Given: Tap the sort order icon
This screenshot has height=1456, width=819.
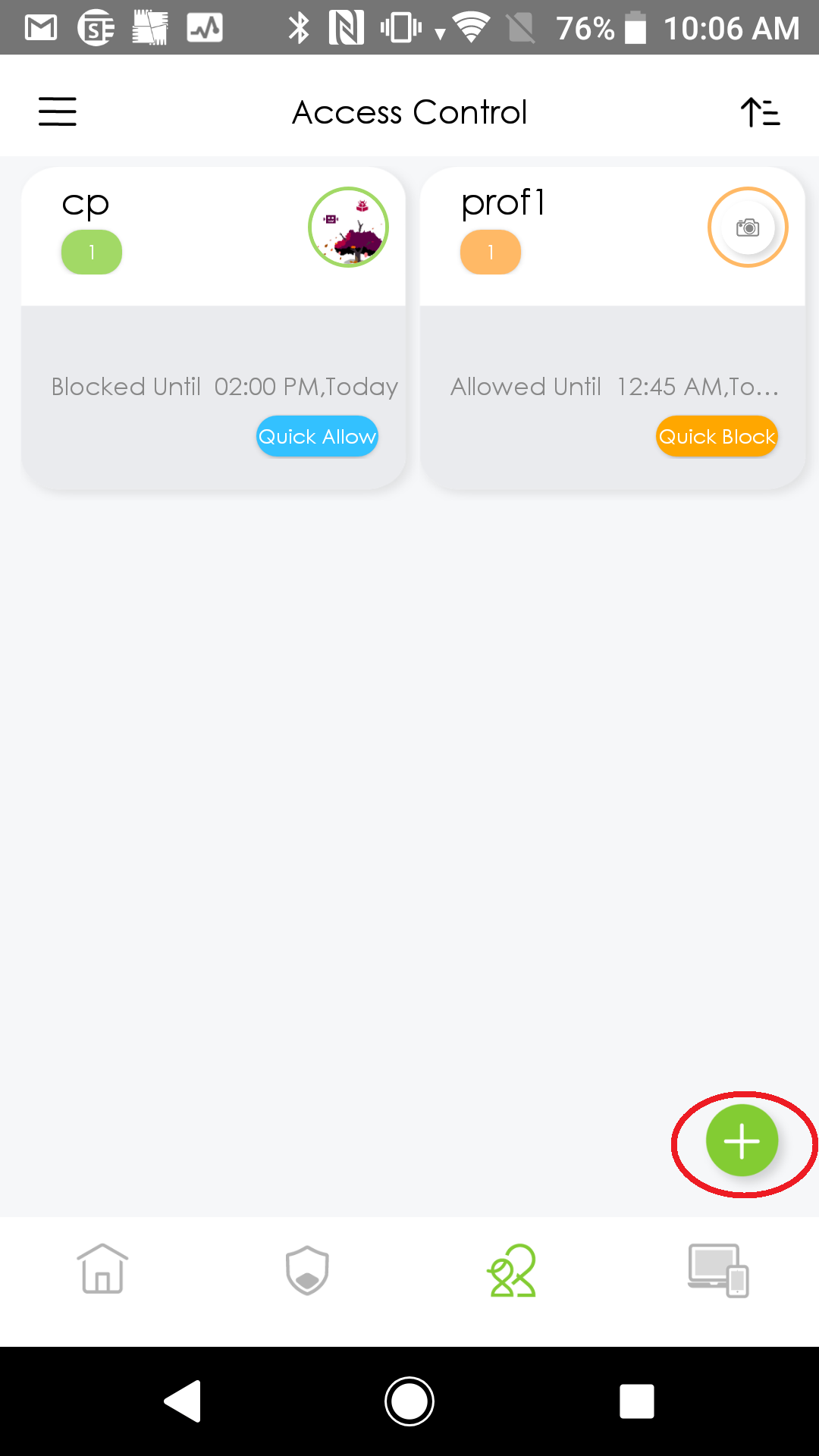Looking at the screenshot, I should (760, 112).
